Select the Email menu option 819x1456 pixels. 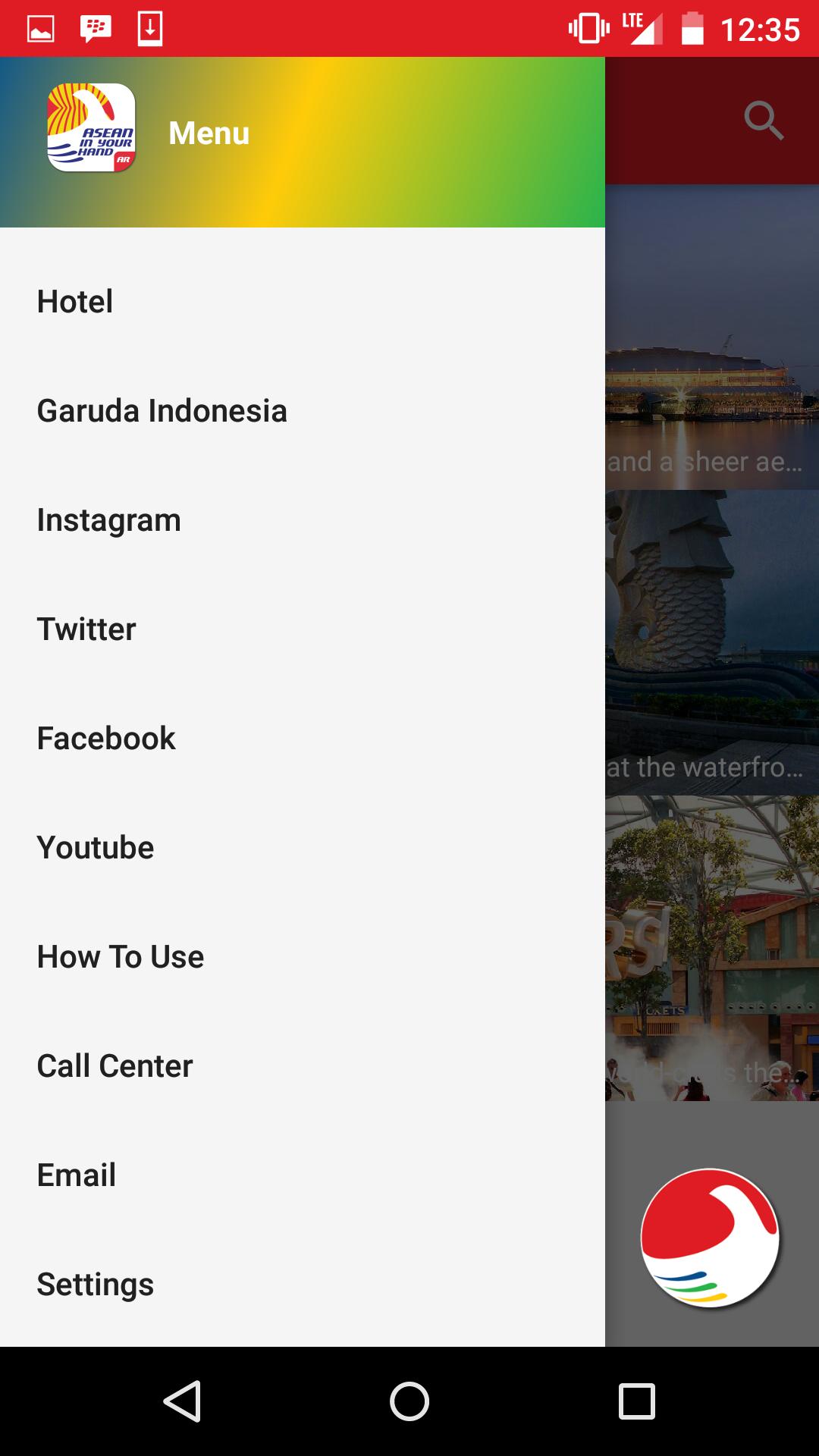(75, 1175)
